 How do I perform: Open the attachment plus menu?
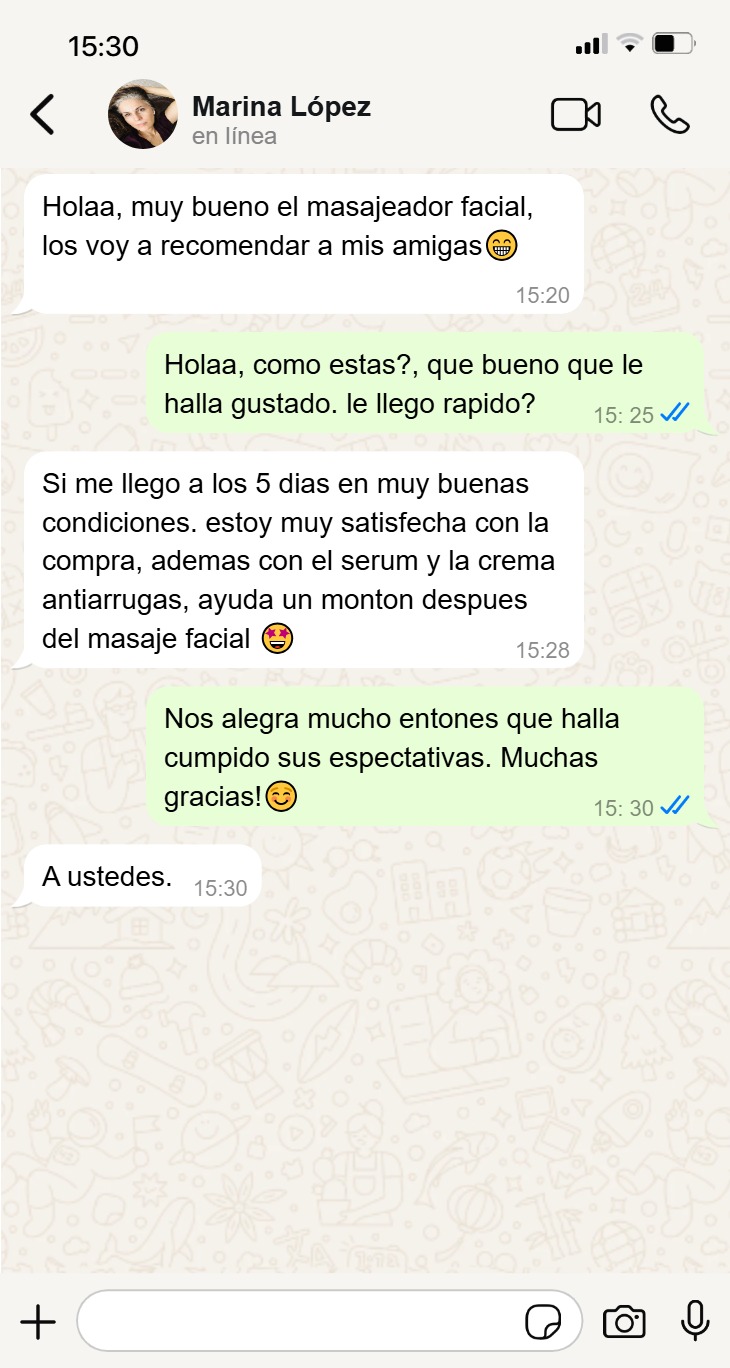point(38,1322)
